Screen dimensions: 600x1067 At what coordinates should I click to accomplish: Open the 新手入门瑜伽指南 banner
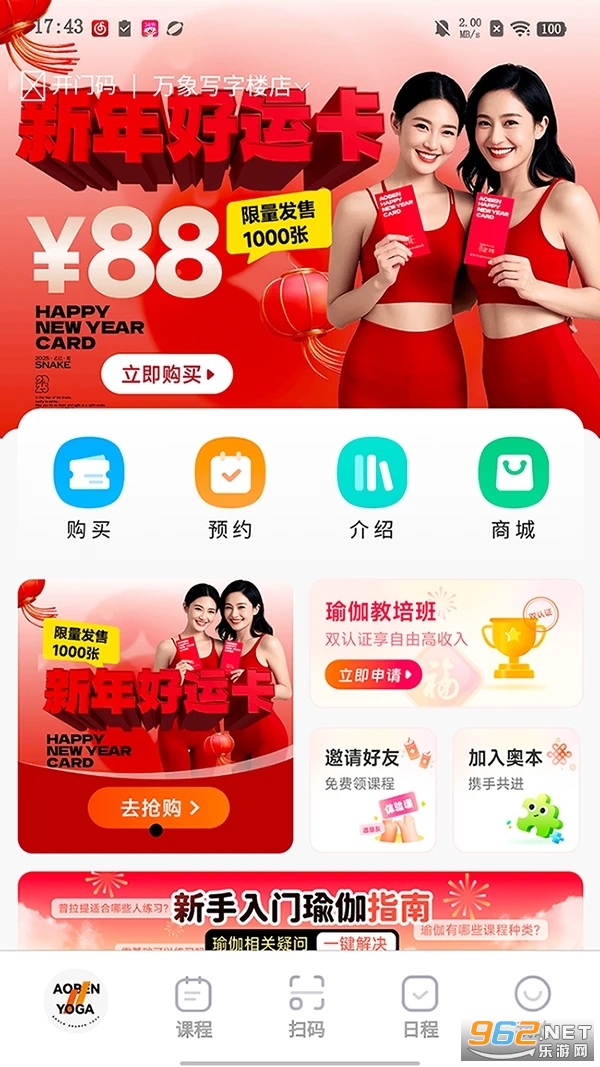pos(300,910)
